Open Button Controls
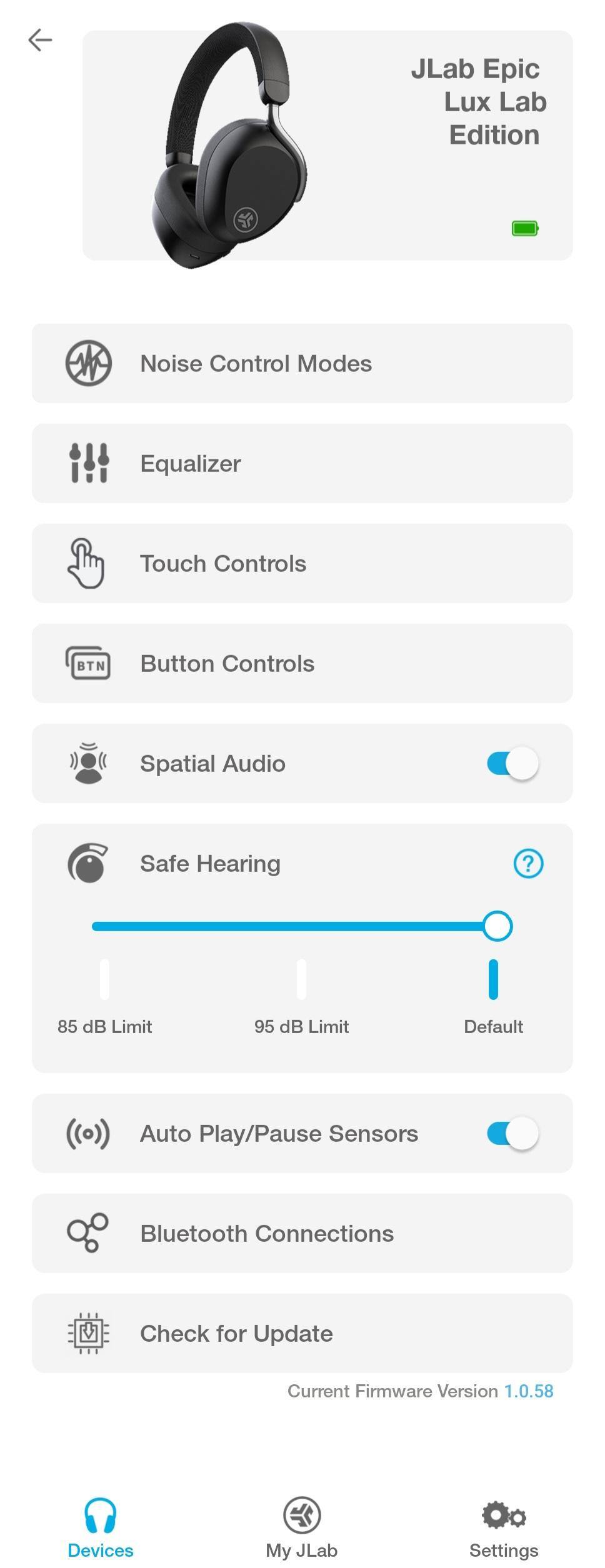Image resolution: width=605 pixels, height=1568 pixels. pyautogui.click(x=302, y=663)
